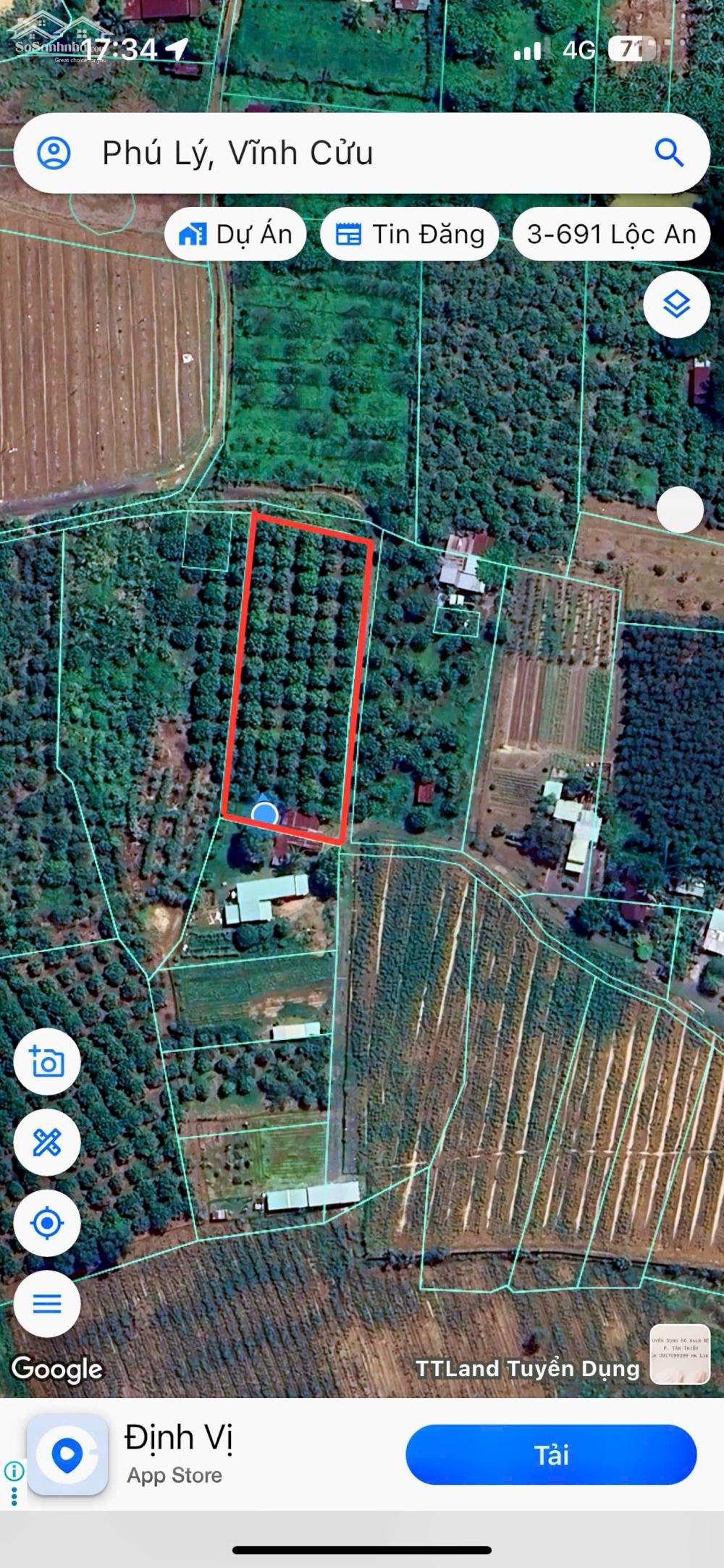
Task: Open the ad info icon
Action: coord(14,1471)
